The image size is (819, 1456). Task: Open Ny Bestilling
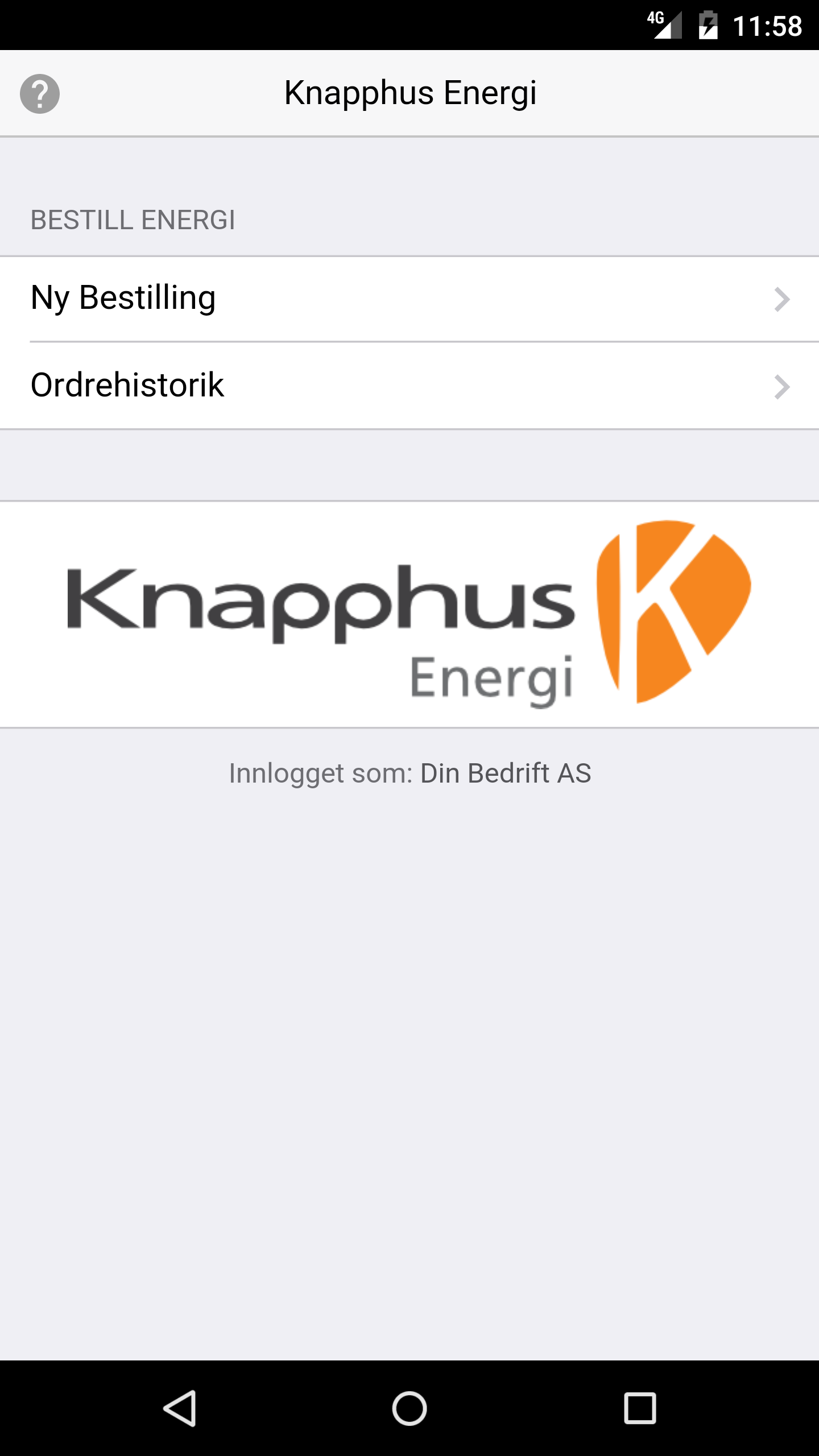409,299
